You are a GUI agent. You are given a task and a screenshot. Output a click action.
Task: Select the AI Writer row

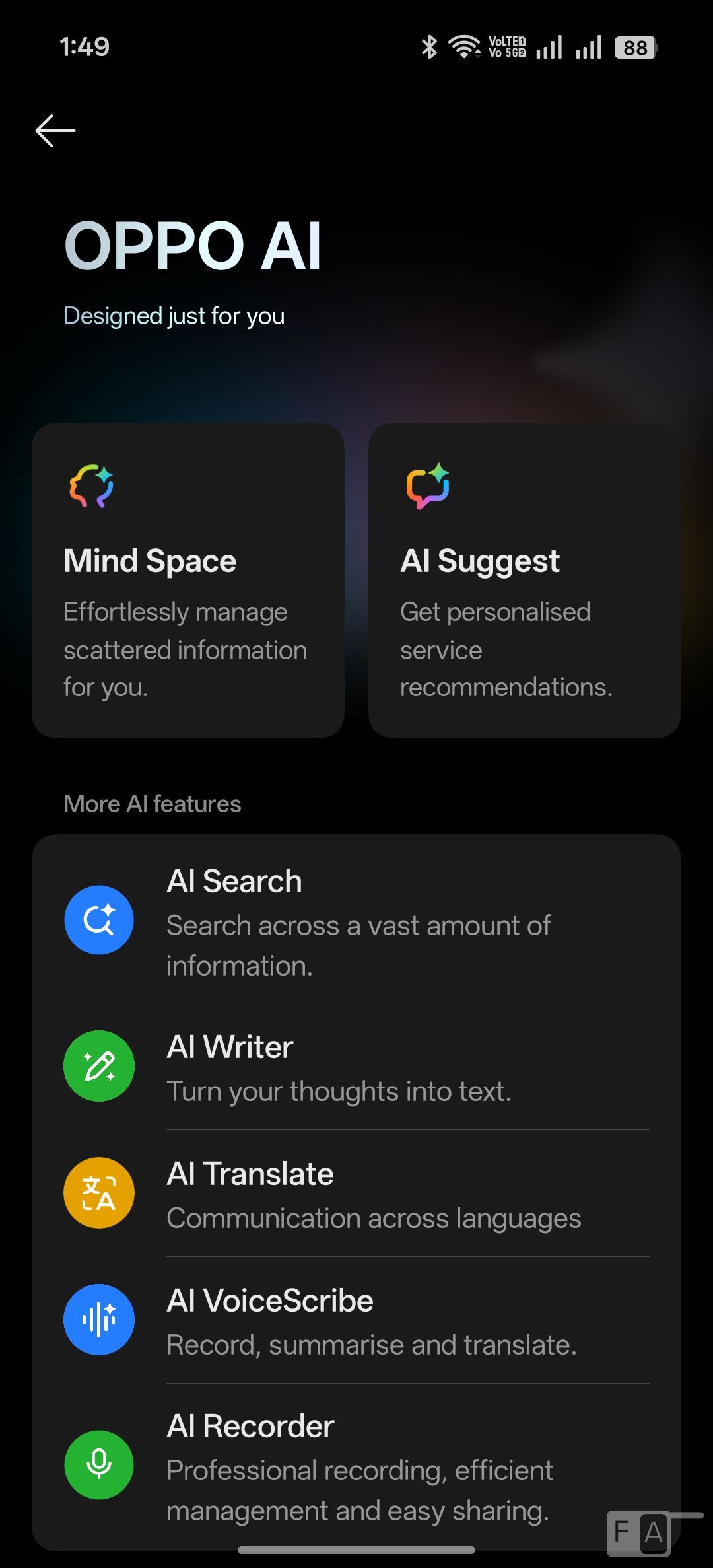click(356, 1067)
